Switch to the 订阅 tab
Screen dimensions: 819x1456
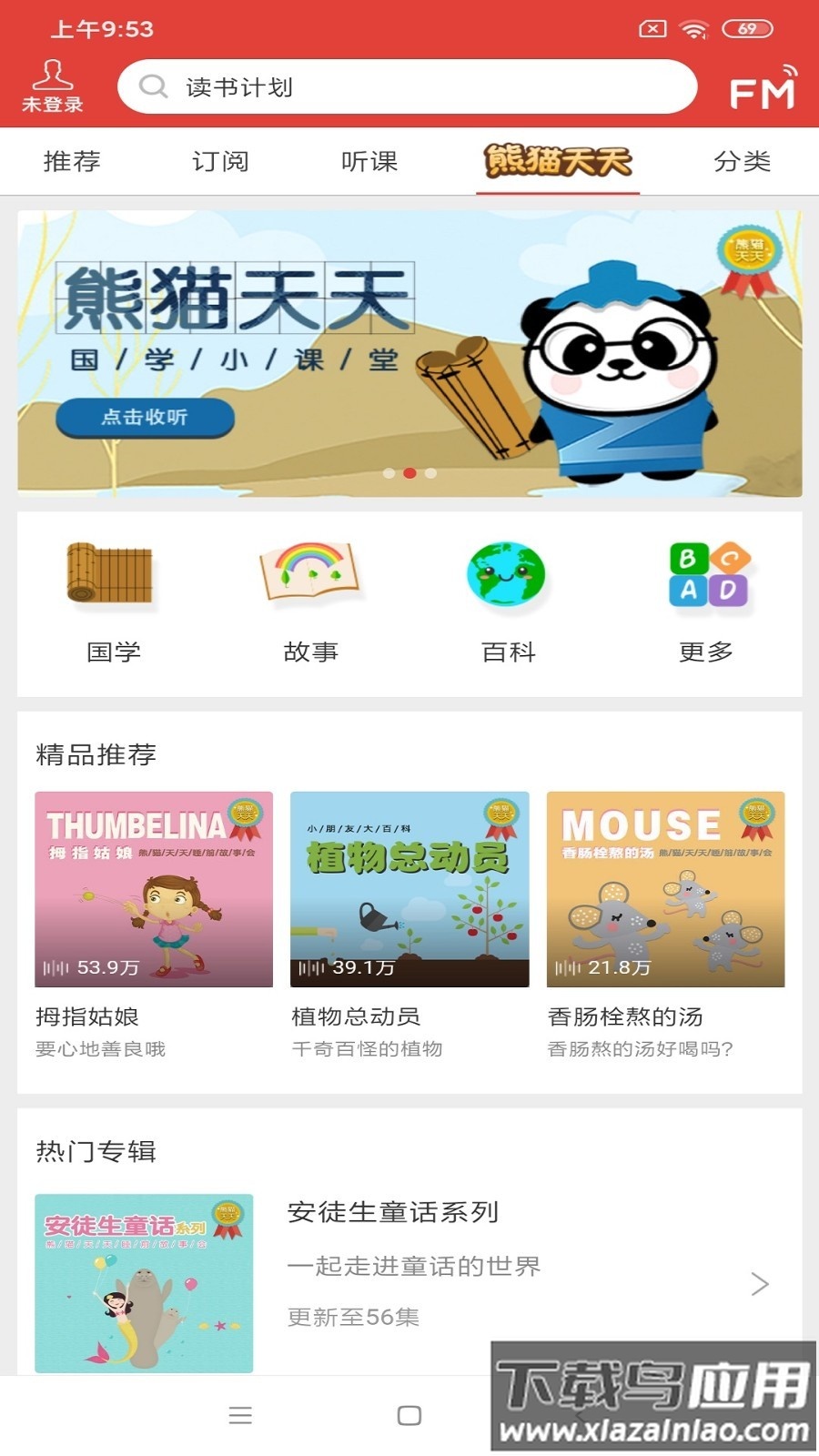[x=218, y=161]
